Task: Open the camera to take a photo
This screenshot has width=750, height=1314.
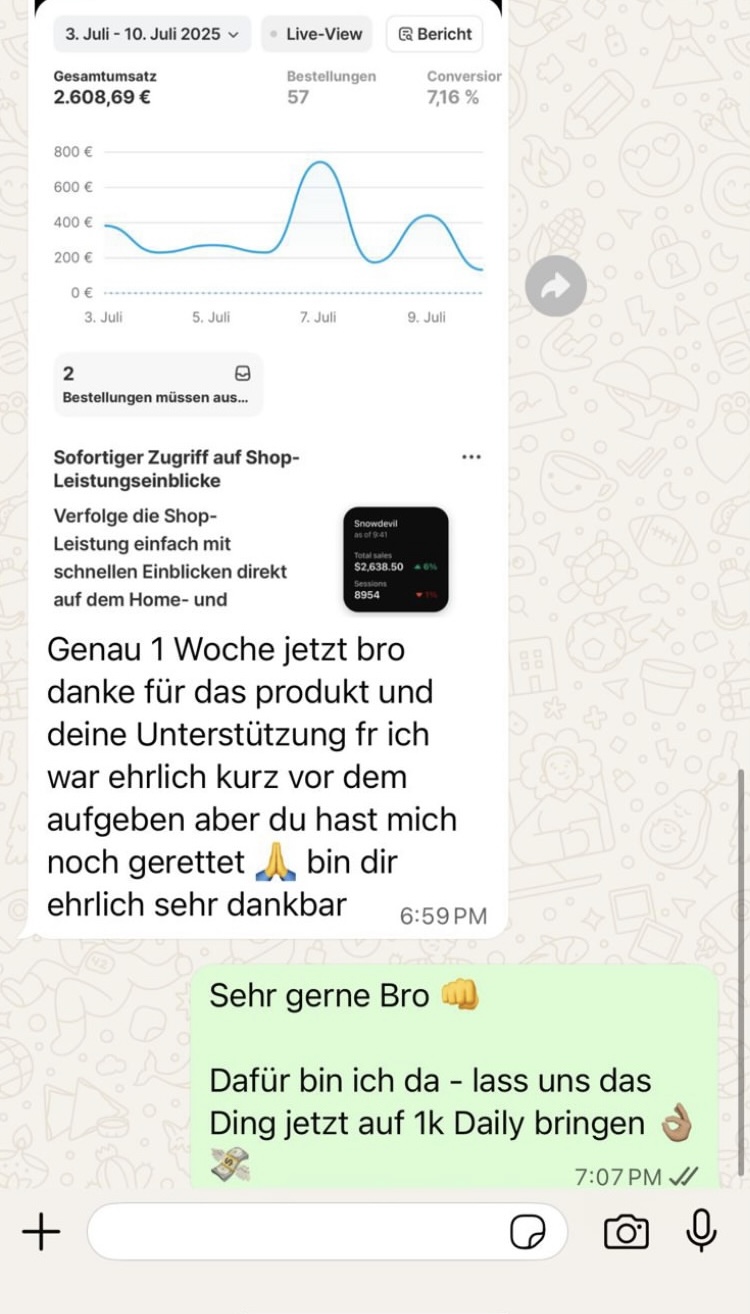Action: click(626, 1232)
